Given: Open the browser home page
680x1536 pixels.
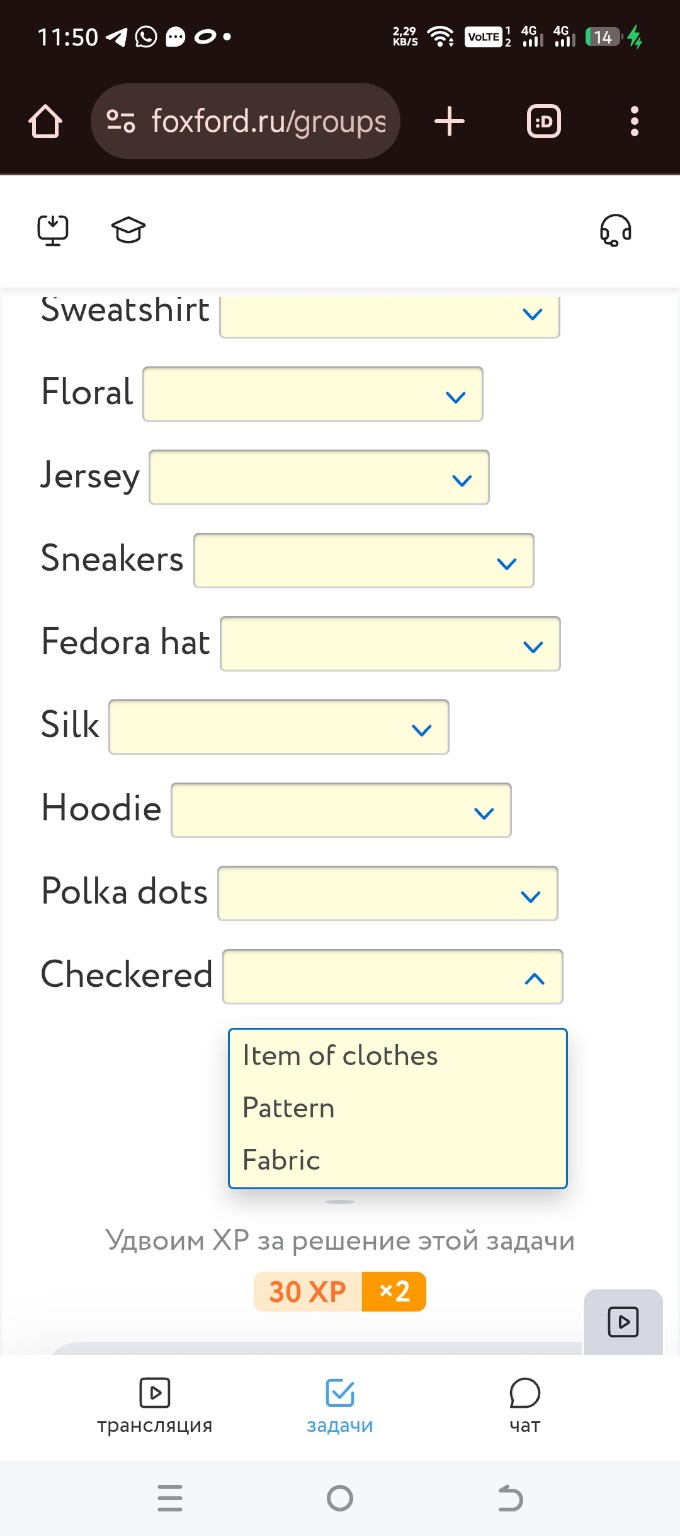Looking at the screenshot, I should [x=45, y=122].
